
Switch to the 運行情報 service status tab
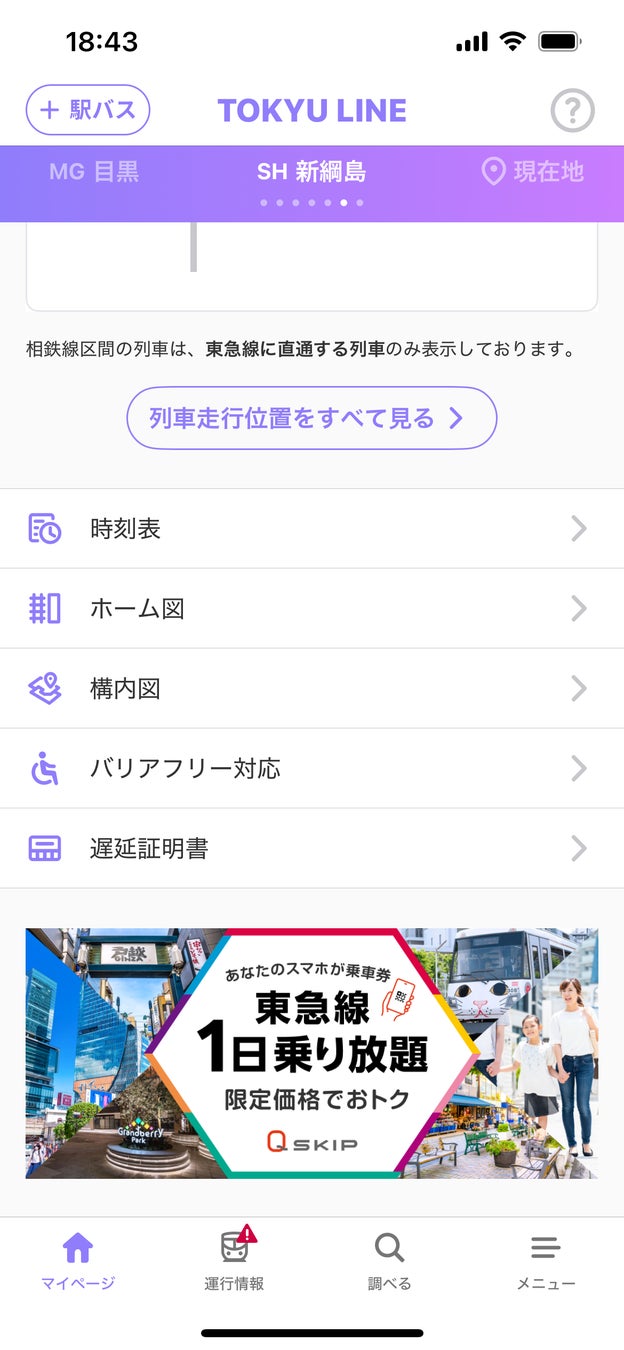[234, 1260]
